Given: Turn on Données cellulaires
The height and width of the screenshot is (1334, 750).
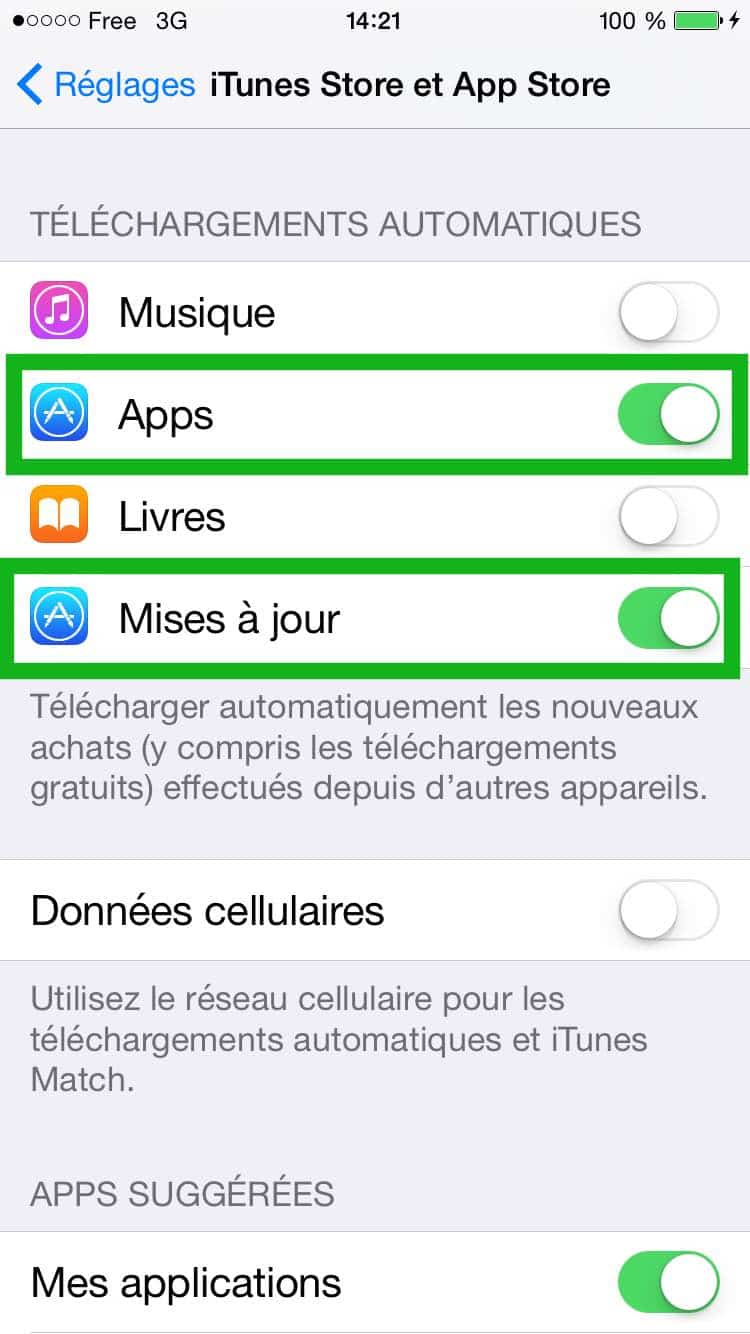Looking at the screenshot, I should 668,910.
